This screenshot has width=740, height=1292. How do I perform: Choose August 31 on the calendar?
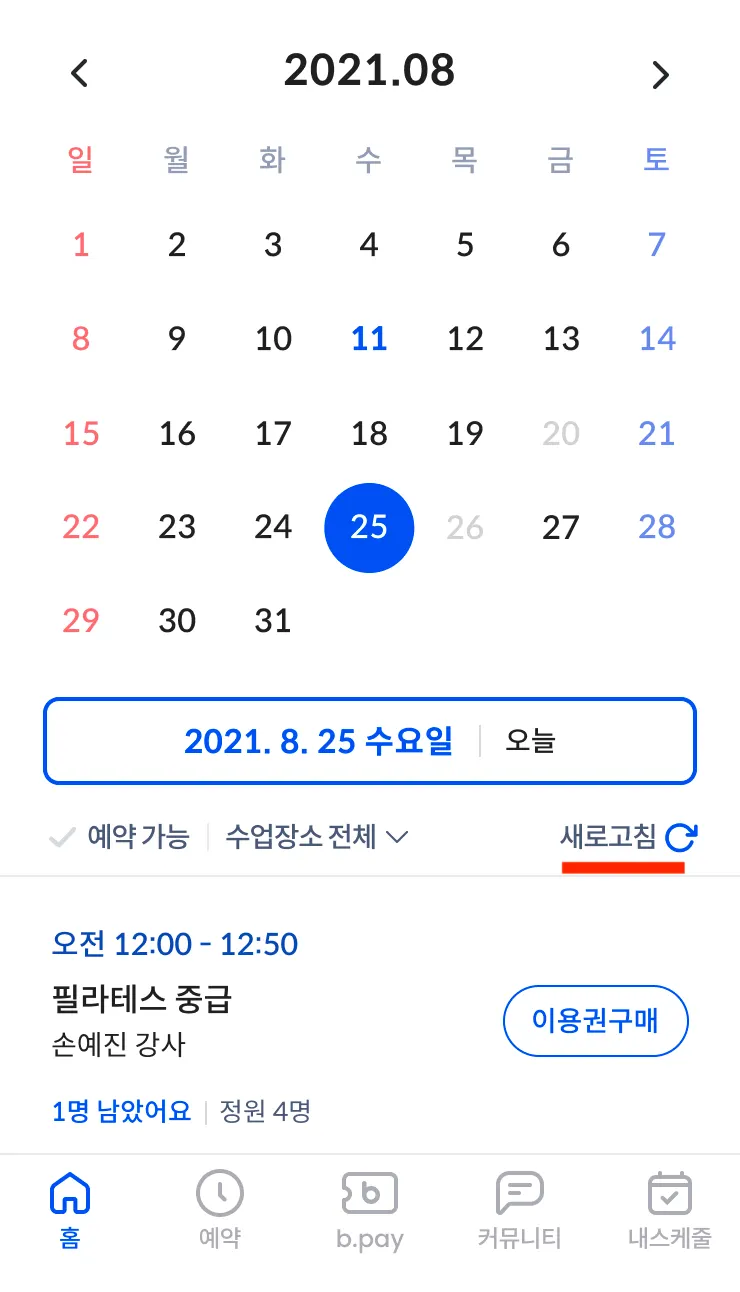tap(273, 621)
